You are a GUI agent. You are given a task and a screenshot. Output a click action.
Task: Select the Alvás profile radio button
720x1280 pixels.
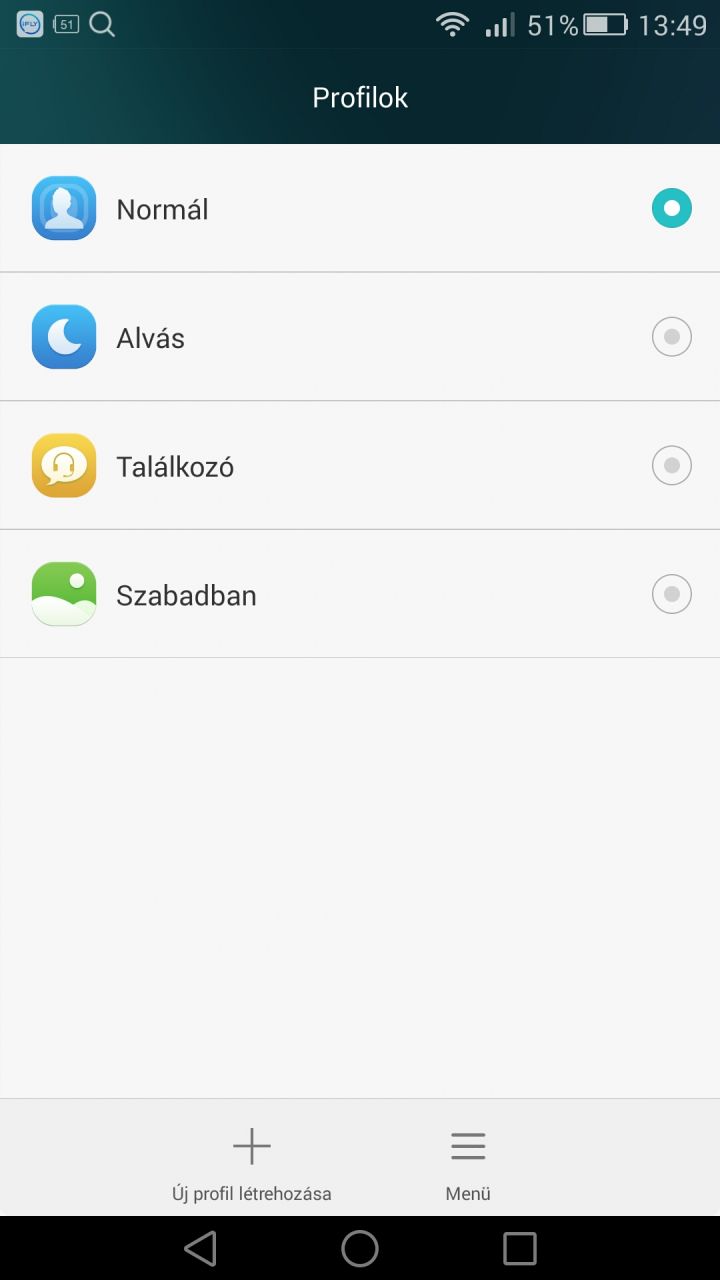pyautogui.click(x=672, y=337)
